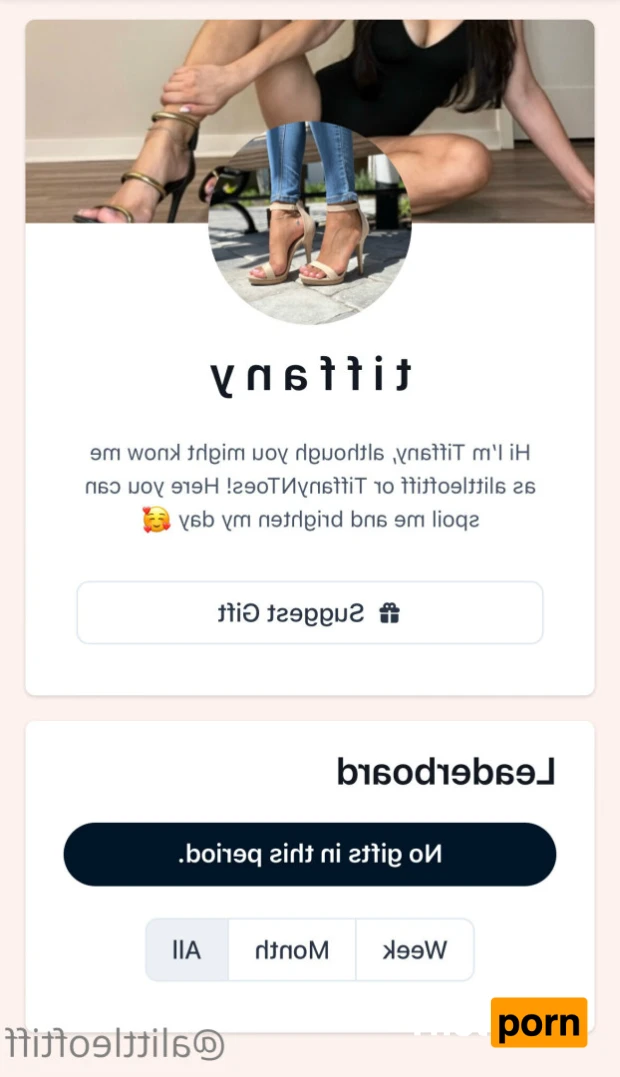This screenshot has width=620, height=1077.
Task: Show the All time leaderboard
Action: (x=187, y=950)
